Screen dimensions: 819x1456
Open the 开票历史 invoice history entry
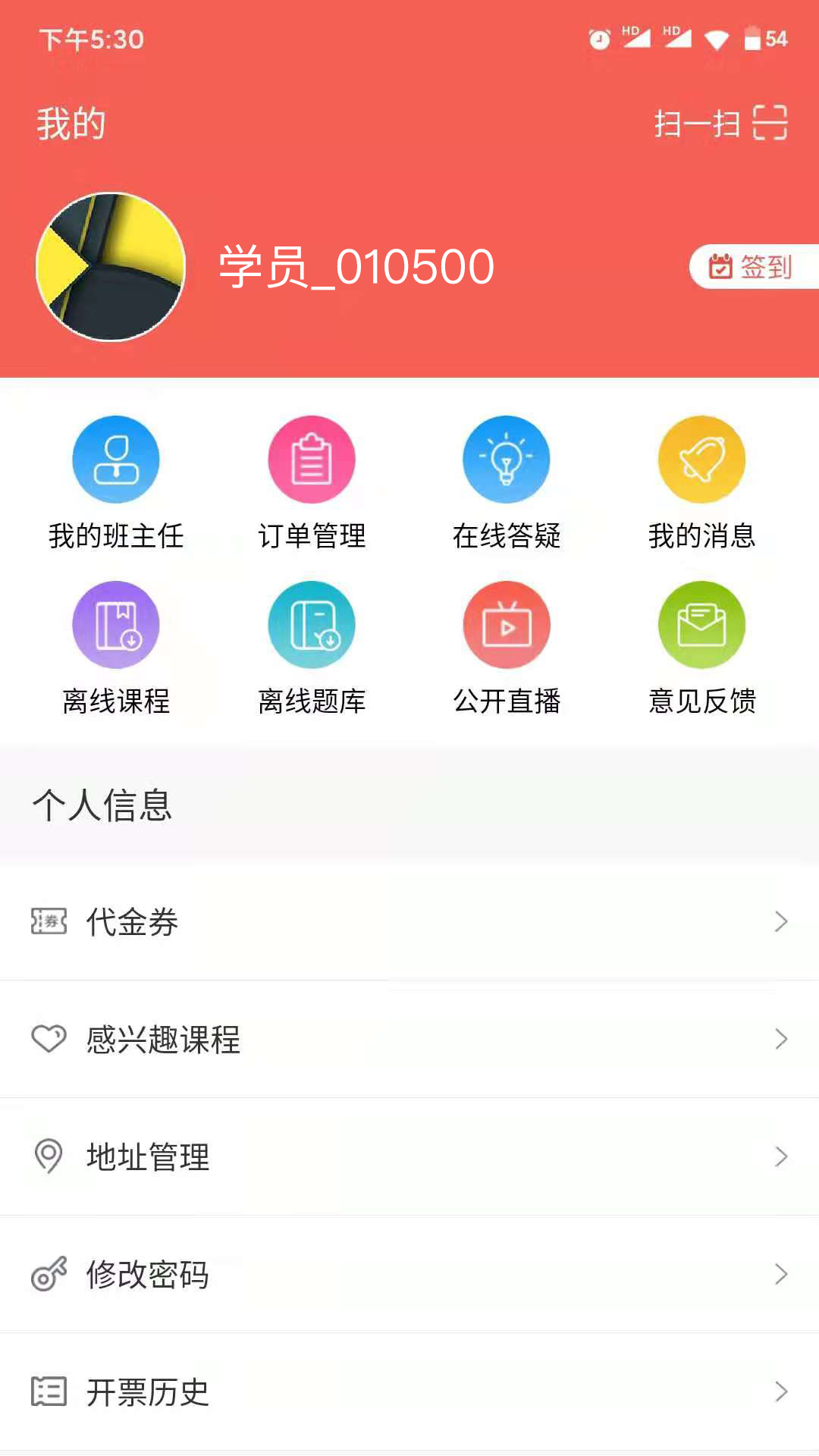point(148,1392)
